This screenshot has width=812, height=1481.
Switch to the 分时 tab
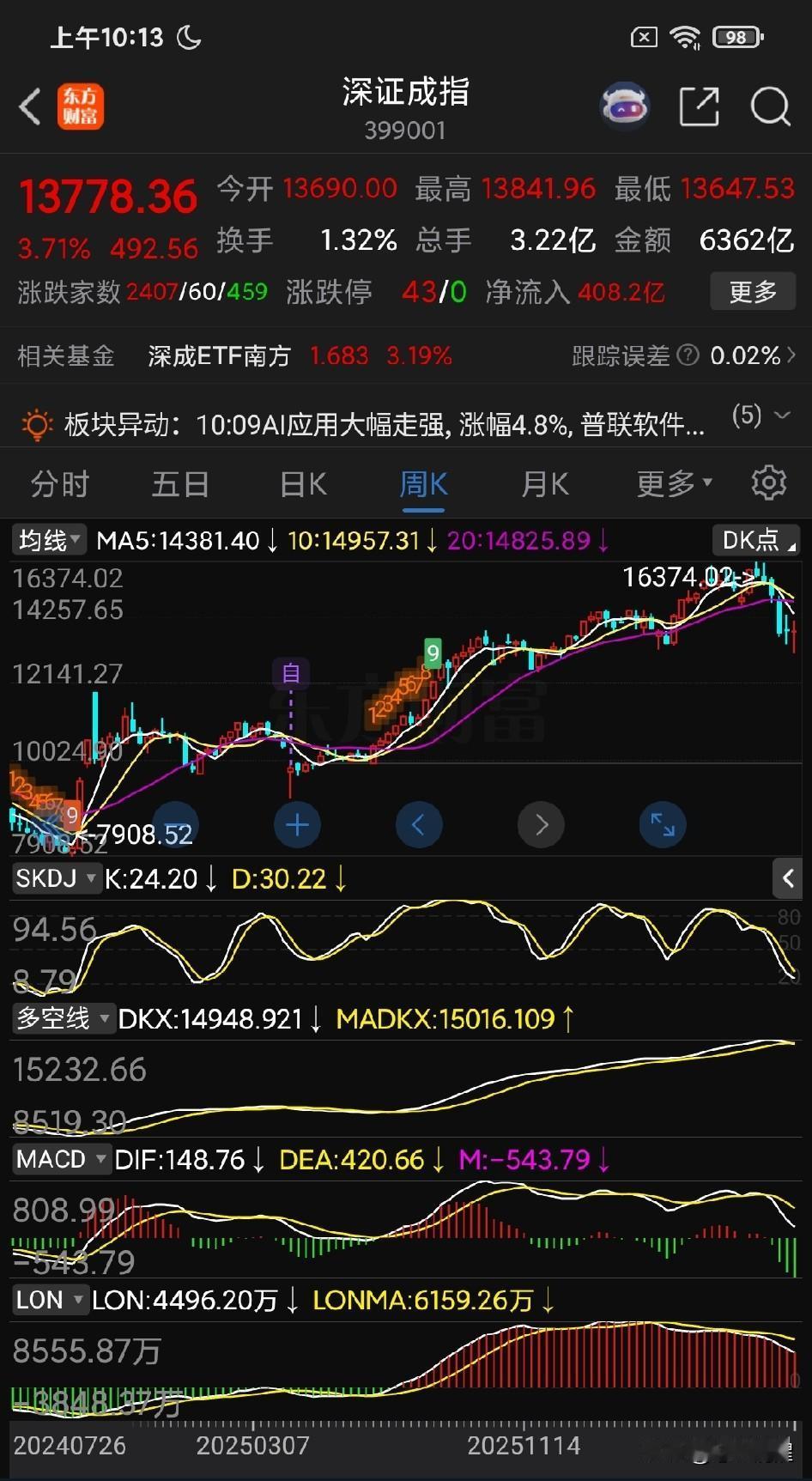tap(60, 484)
